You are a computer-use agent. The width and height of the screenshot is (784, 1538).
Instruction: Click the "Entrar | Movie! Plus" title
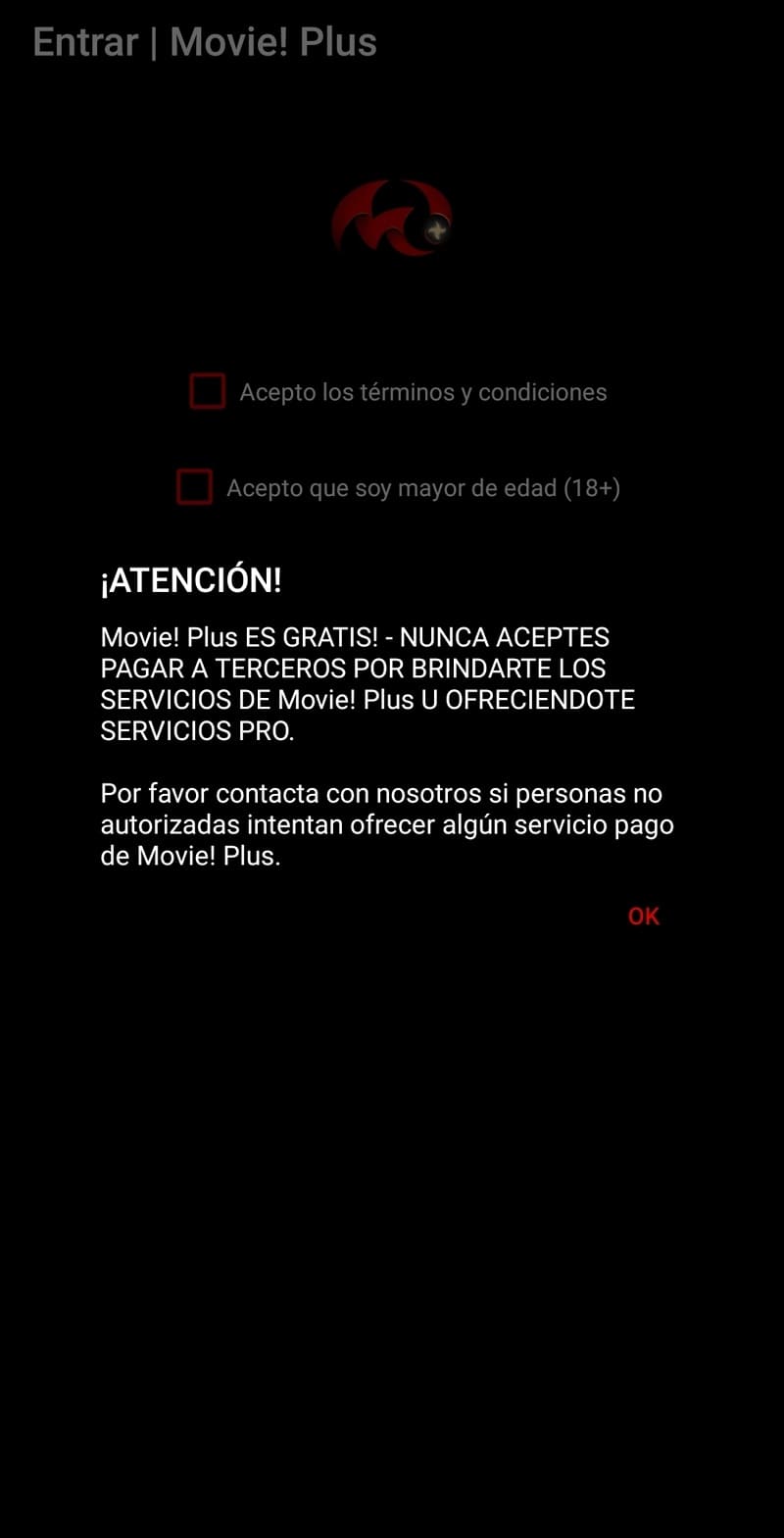point(205,41)
